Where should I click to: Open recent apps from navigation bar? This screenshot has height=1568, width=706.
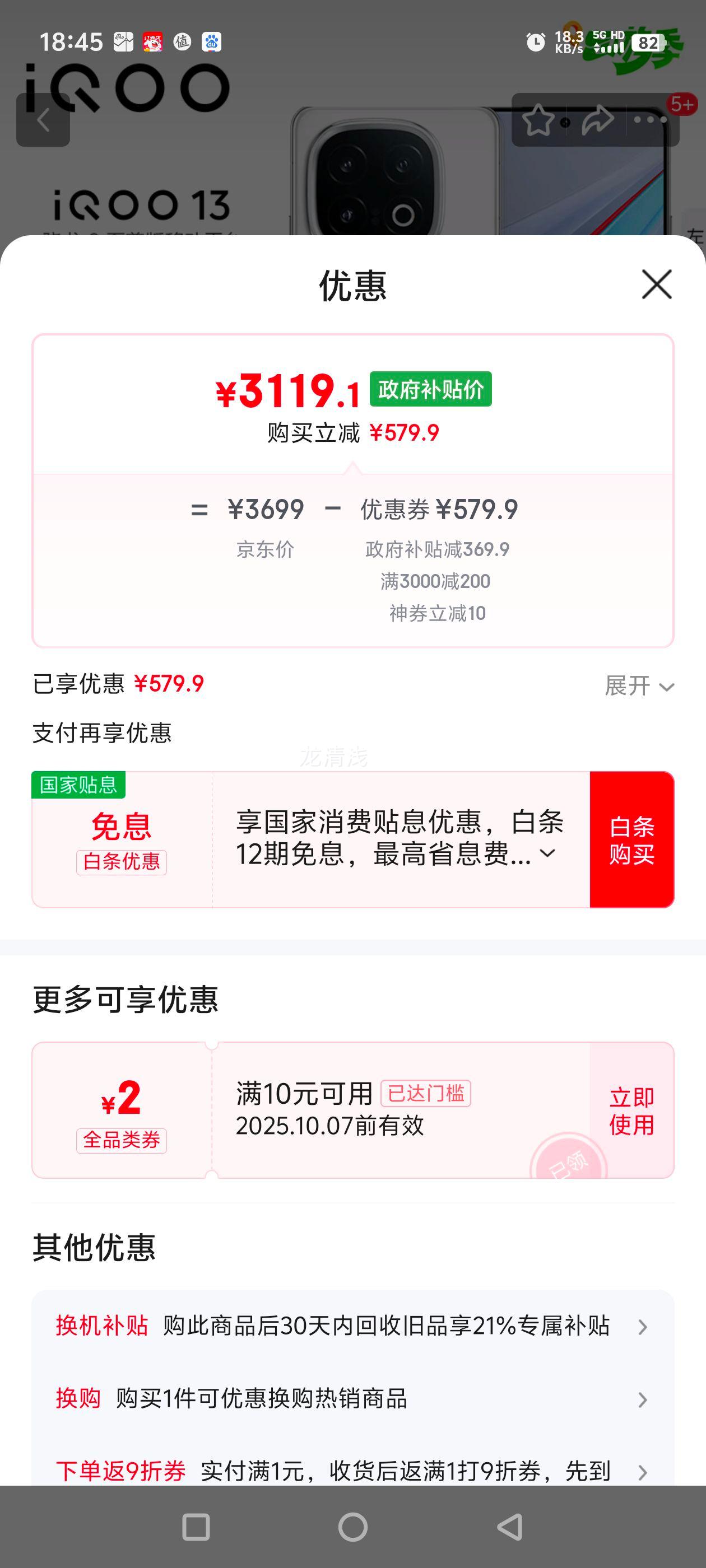pyautogui.click(x=196, y=1527)
